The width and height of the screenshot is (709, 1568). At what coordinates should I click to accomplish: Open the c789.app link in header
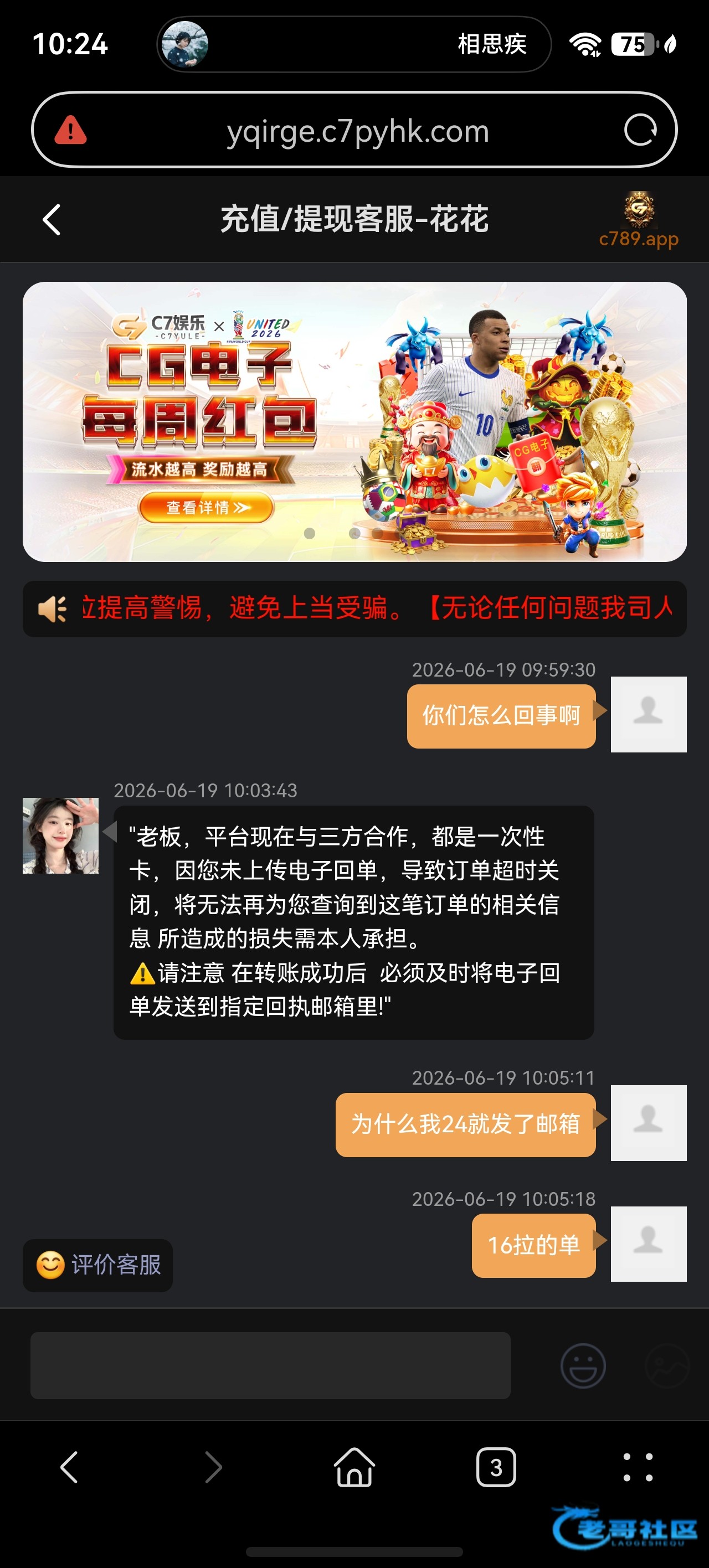(x=638, y=220)
